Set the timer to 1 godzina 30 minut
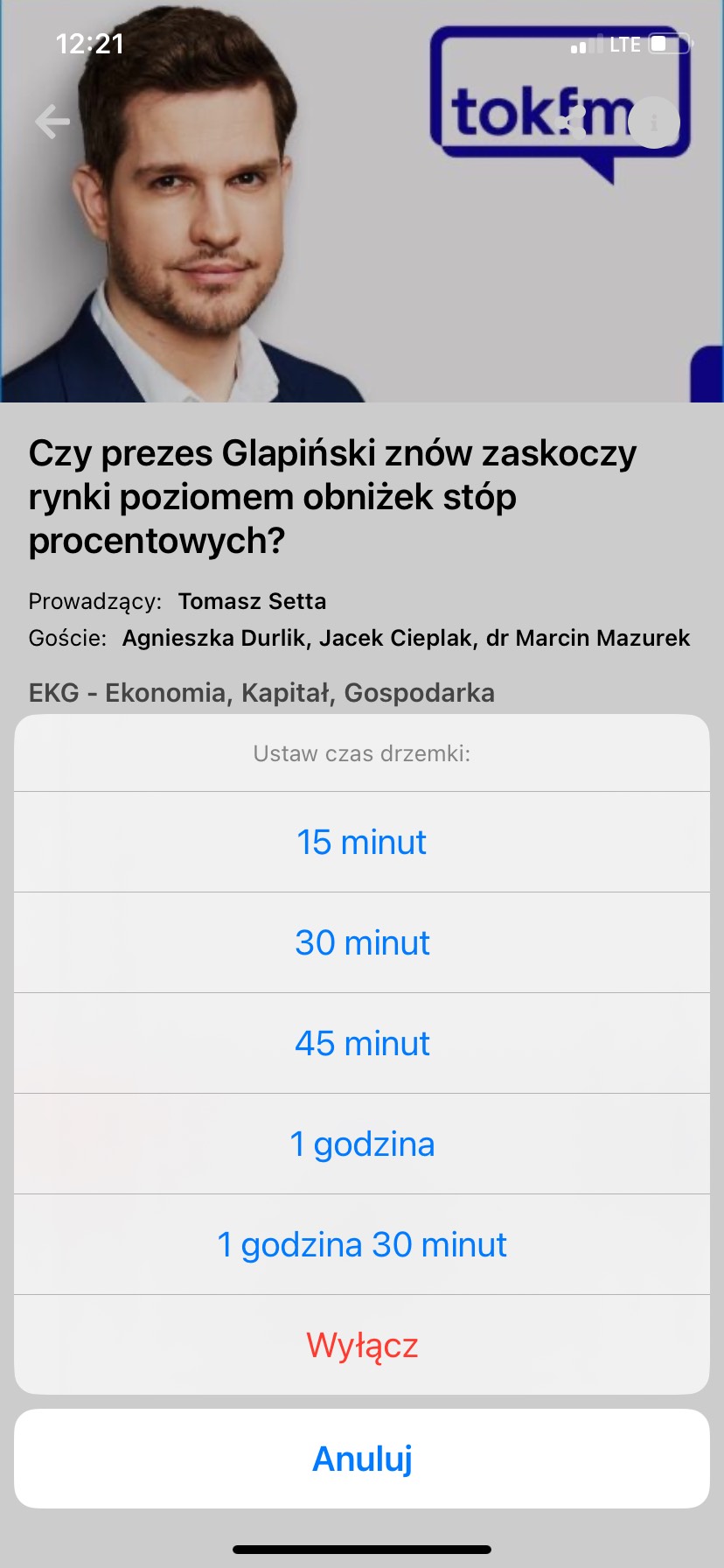The height and width of the screenshot is (1568, 724). pos(362,1244)
